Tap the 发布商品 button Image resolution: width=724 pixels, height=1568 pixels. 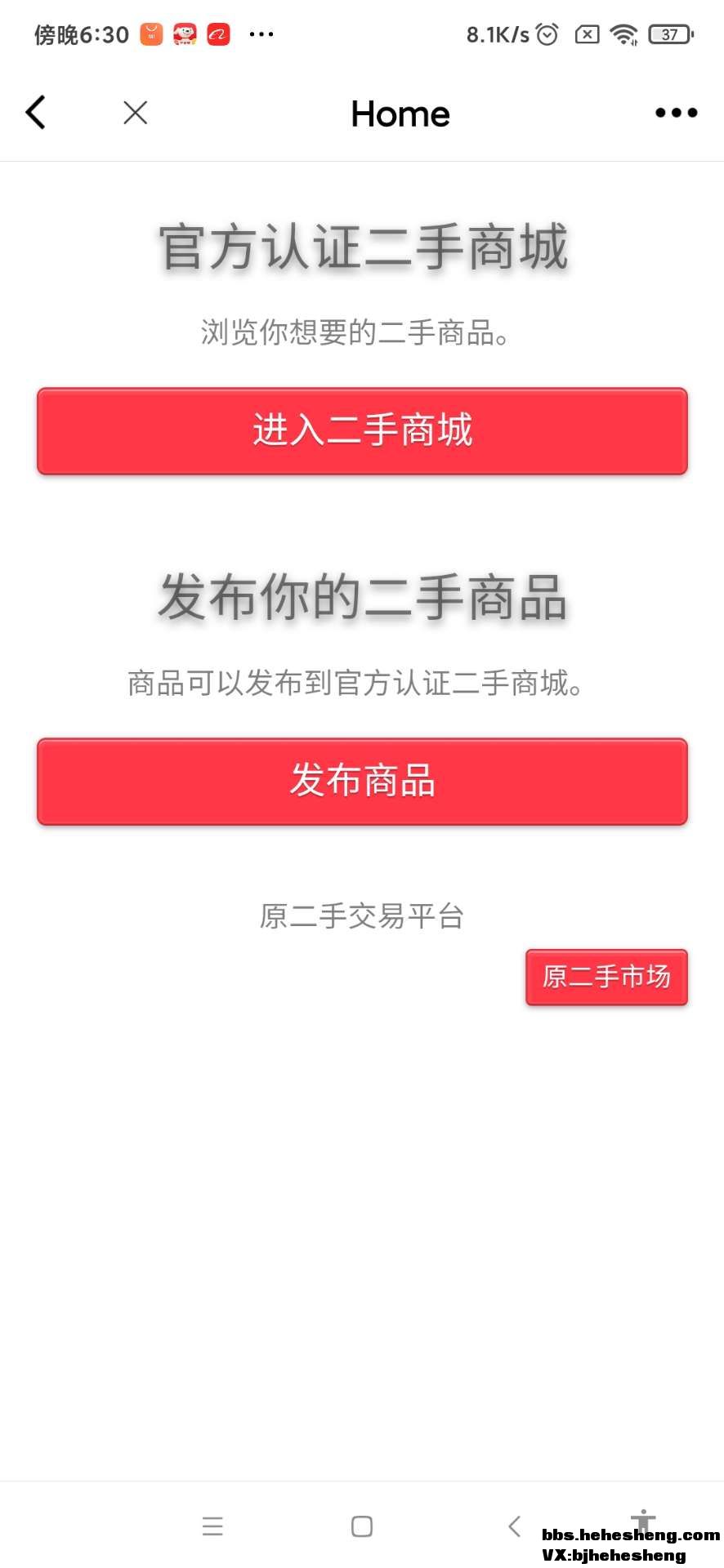362,782
